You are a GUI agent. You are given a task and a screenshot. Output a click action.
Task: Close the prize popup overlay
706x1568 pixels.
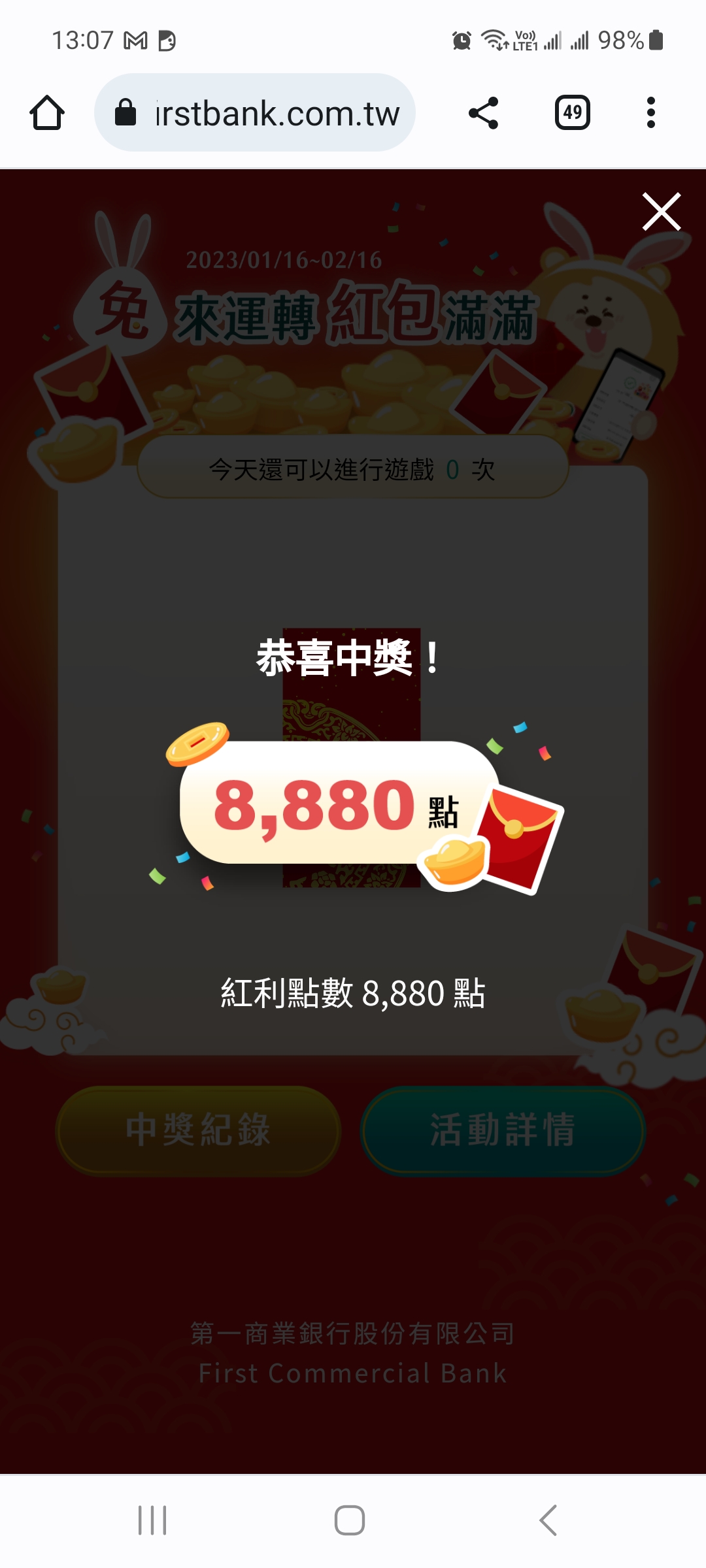tap(661, 212)
